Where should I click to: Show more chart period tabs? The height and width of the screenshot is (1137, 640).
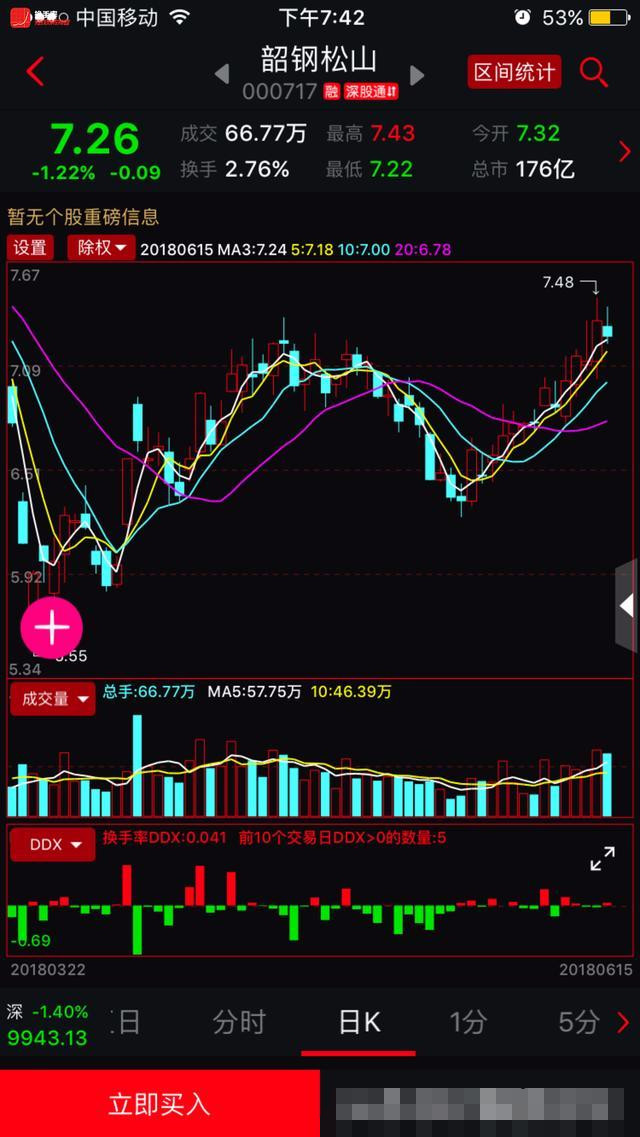(625, 1022)
